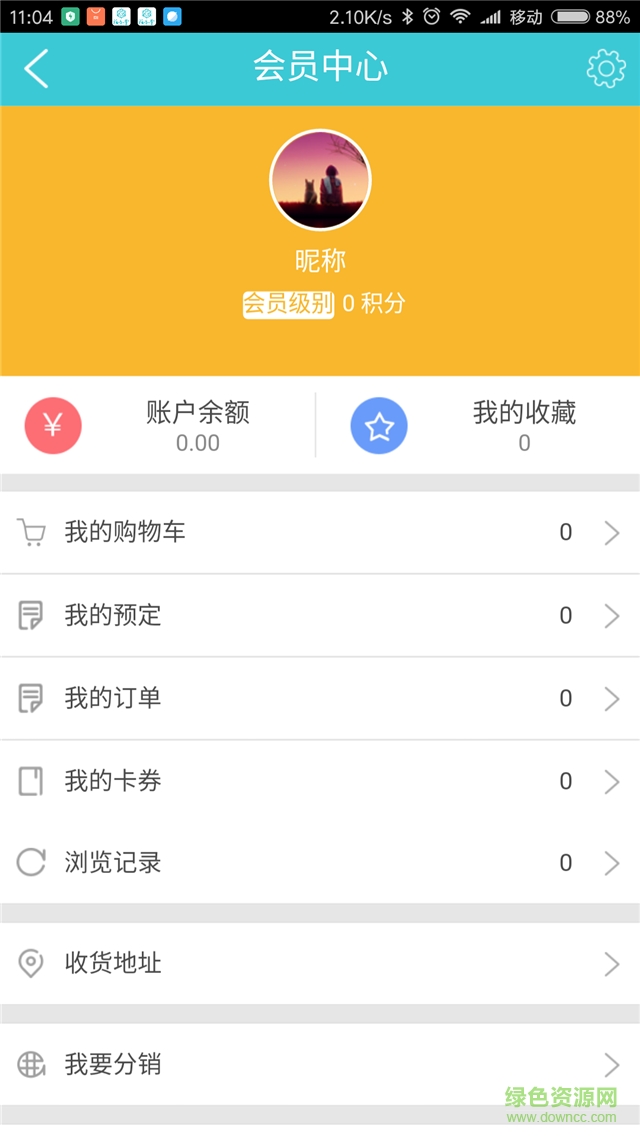This screenshot has height=1136, width=640.
Task: View 账户余额 account balance
Action: (160, 425)
